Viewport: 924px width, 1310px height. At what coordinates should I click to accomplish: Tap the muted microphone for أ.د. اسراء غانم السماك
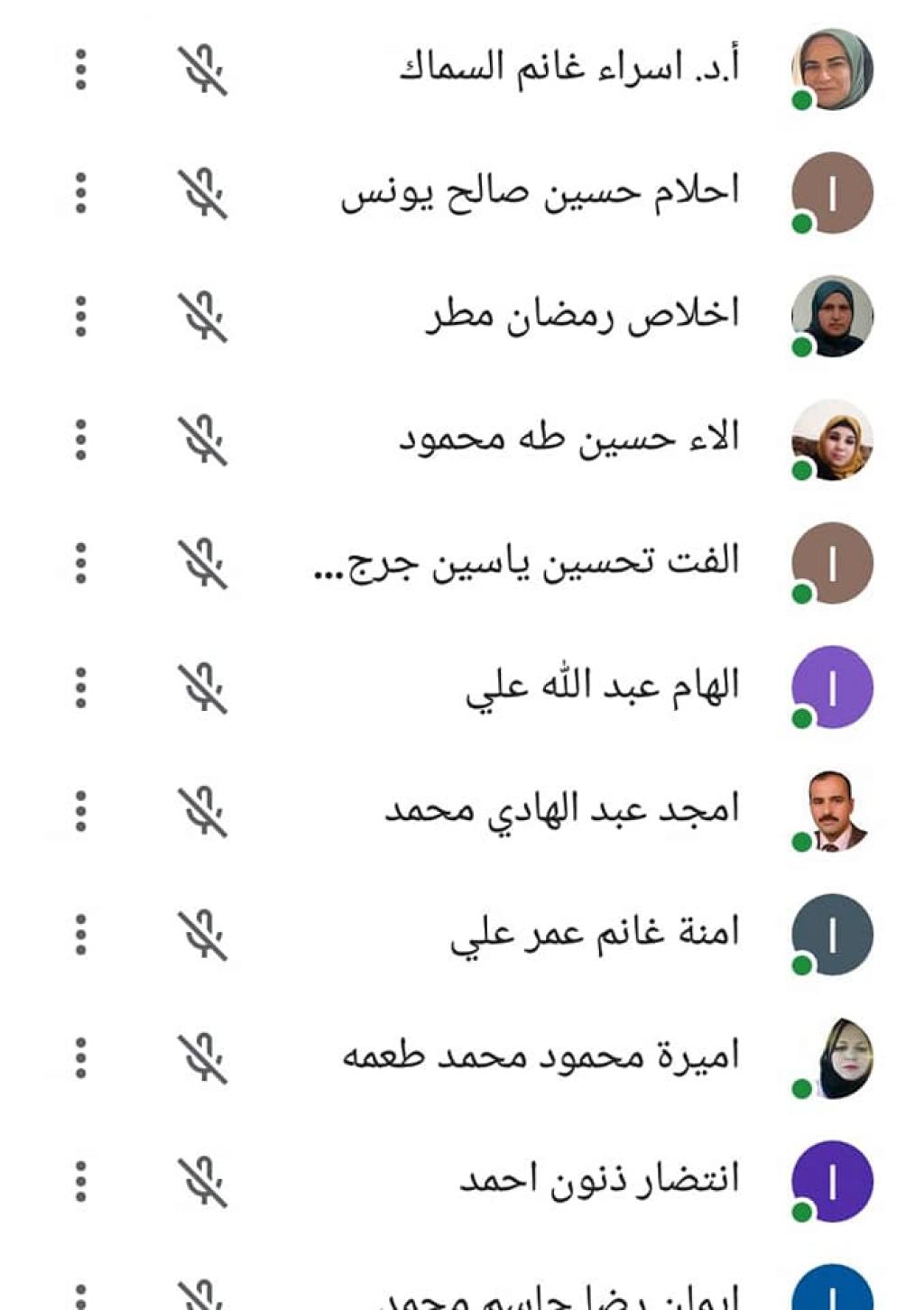203,69
